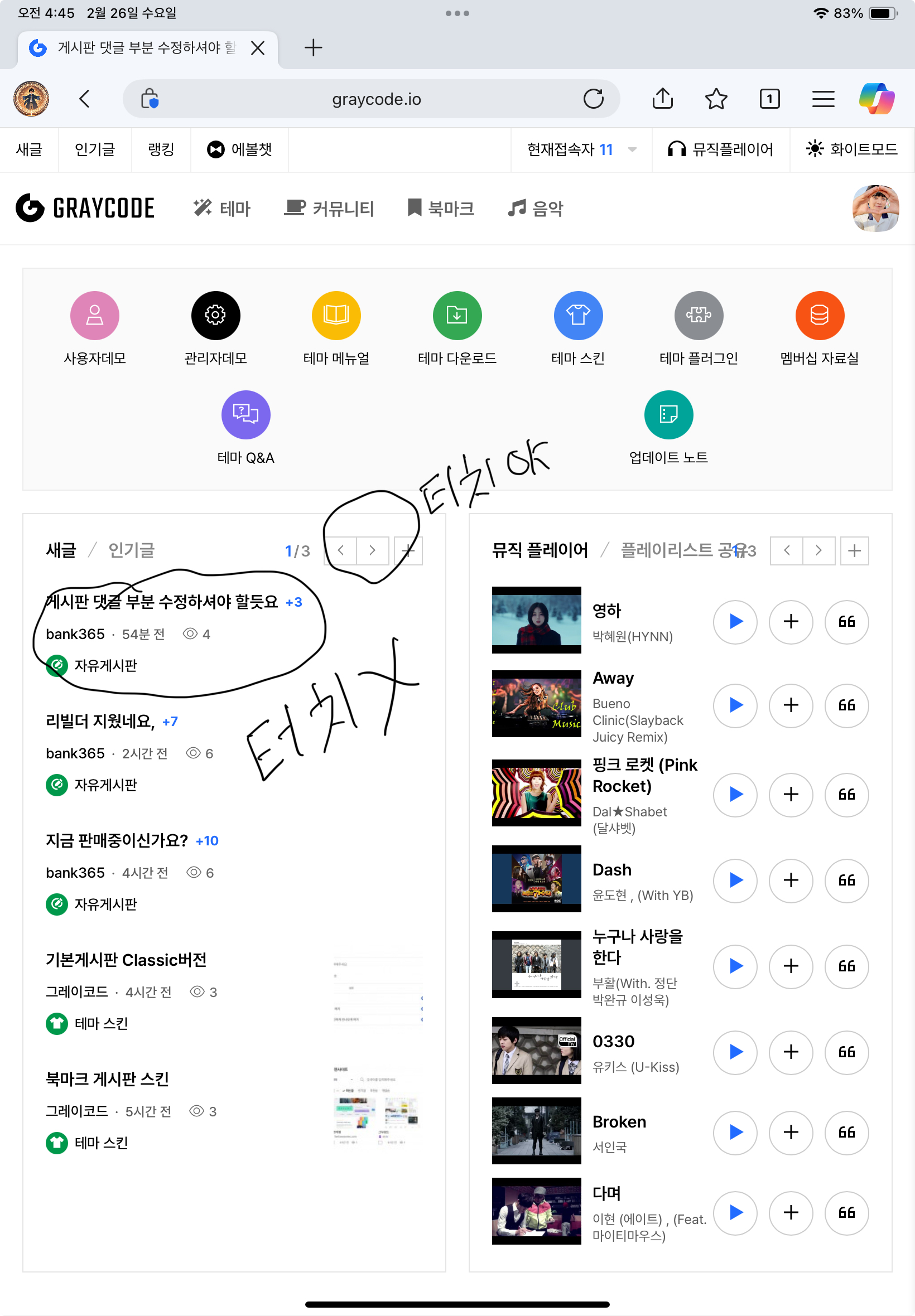Viewport: 915px width, 1316px height.
Task: Open the browser hamburger menu
Action: point(822,99)
